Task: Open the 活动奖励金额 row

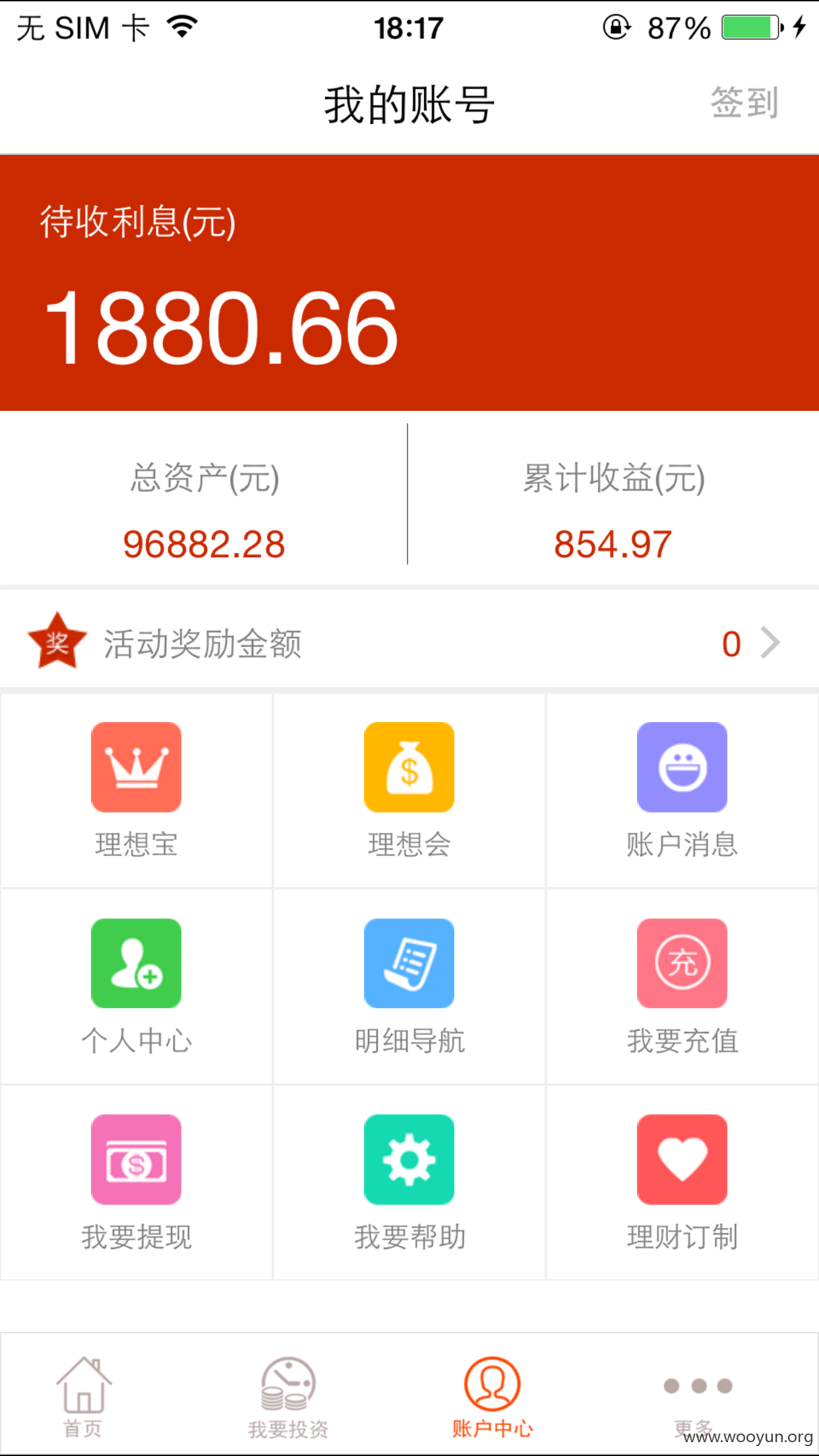Action: pos(409,642)
